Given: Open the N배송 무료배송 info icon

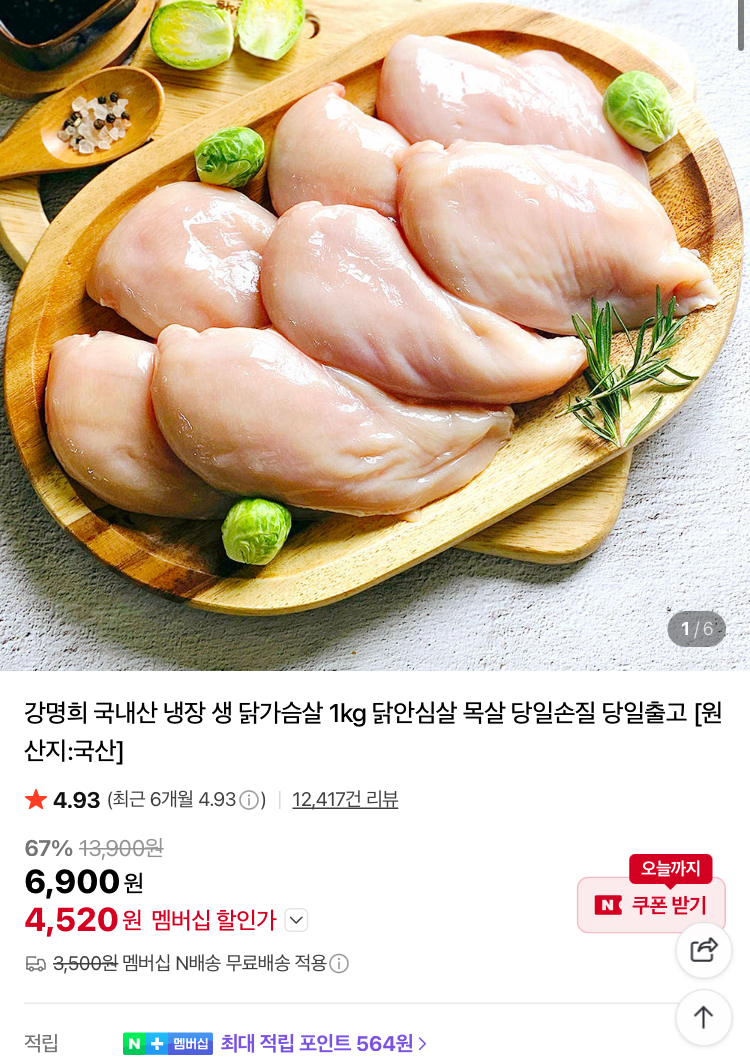Looking at the screenshot, I should point(340,964).
